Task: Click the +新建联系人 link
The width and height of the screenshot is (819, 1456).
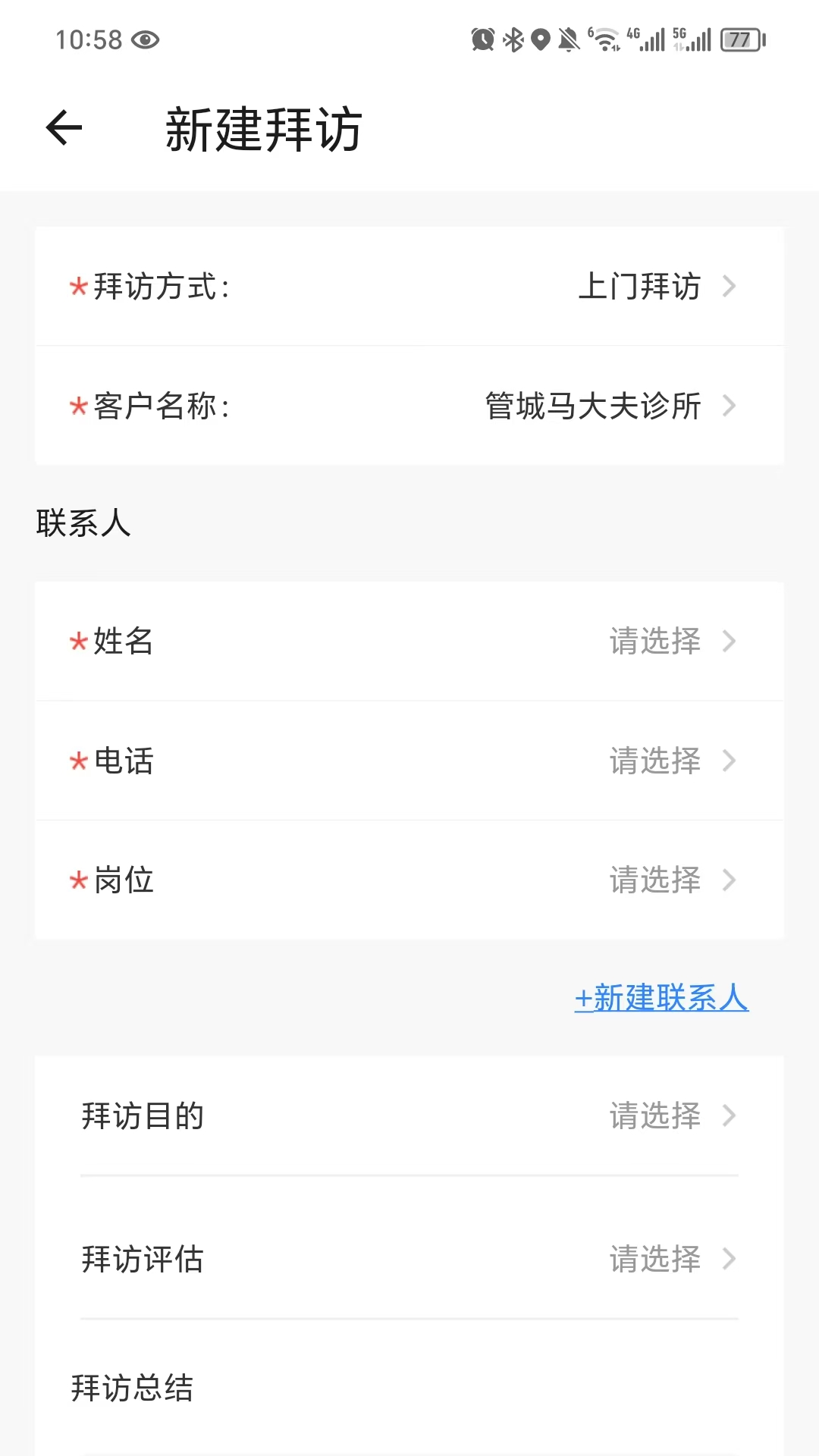Action: coord(661,999)
